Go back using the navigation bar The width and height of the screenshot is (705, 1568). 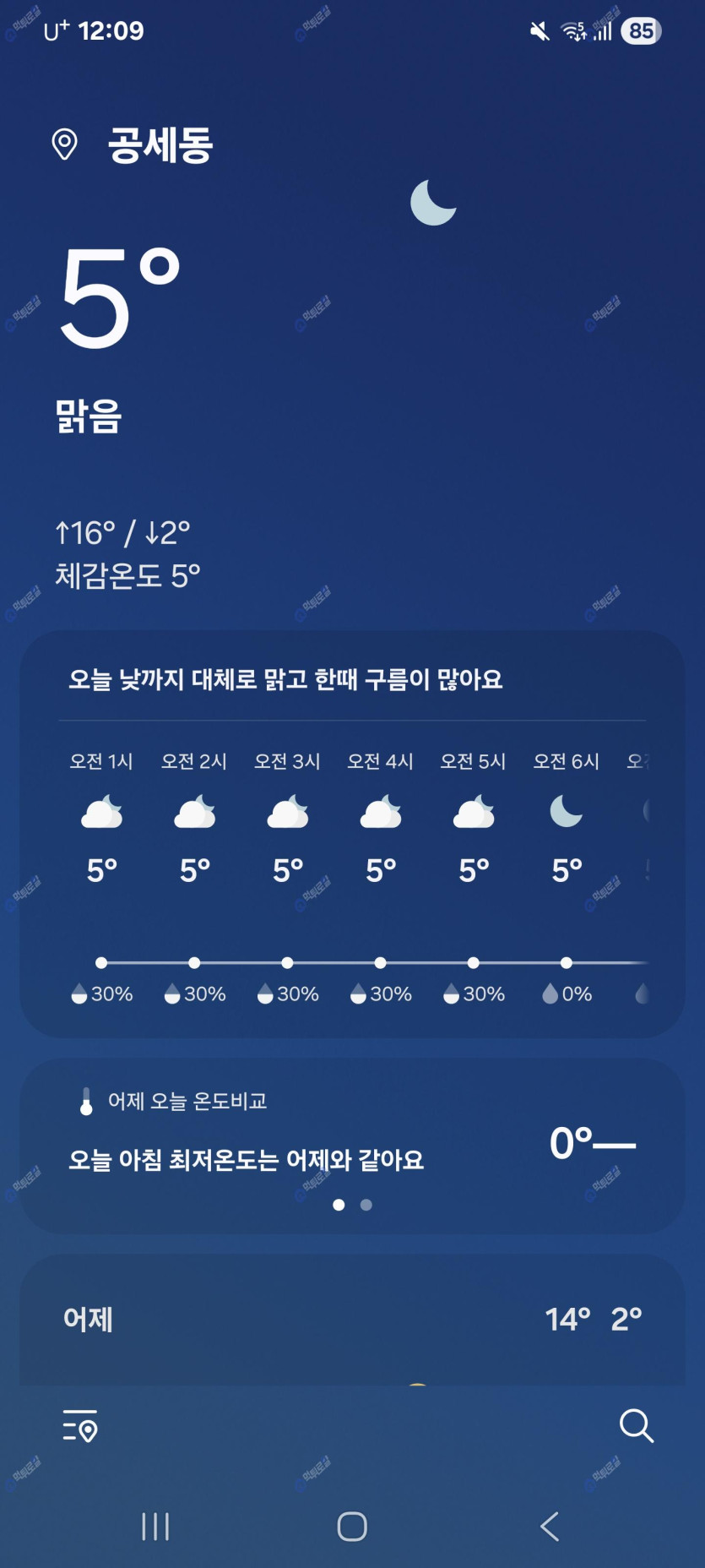(550, 1527)
